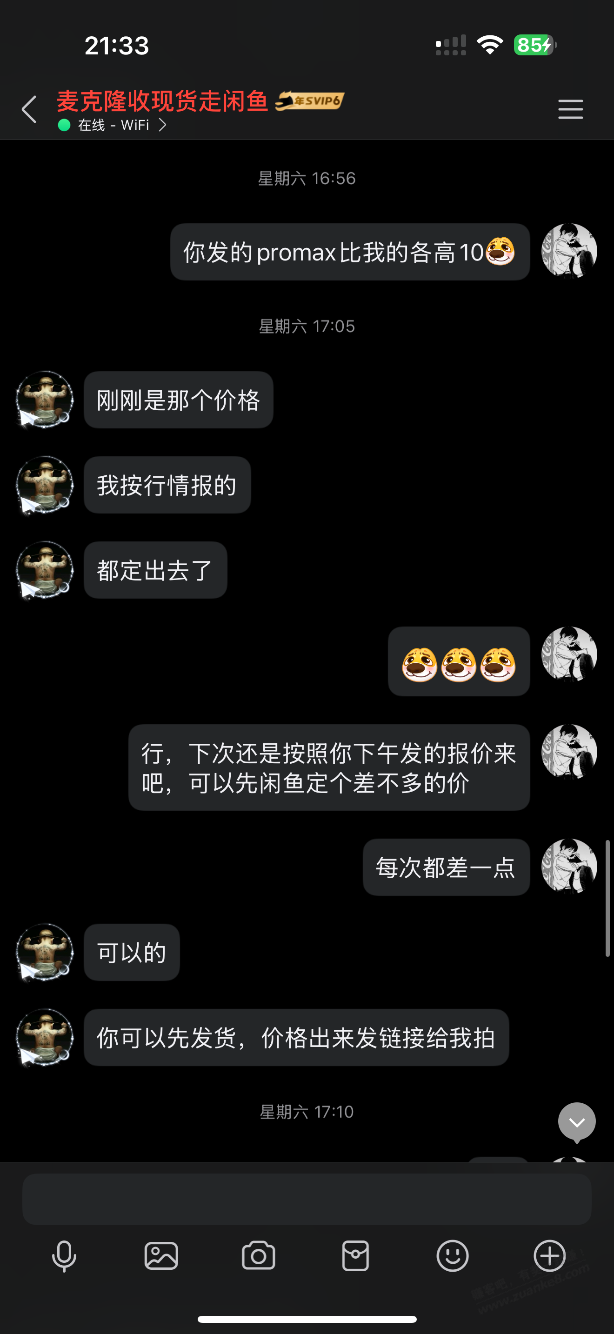Record a voice message with microphone
The height and width of the screenshot is (1334, 614).
64,1256
